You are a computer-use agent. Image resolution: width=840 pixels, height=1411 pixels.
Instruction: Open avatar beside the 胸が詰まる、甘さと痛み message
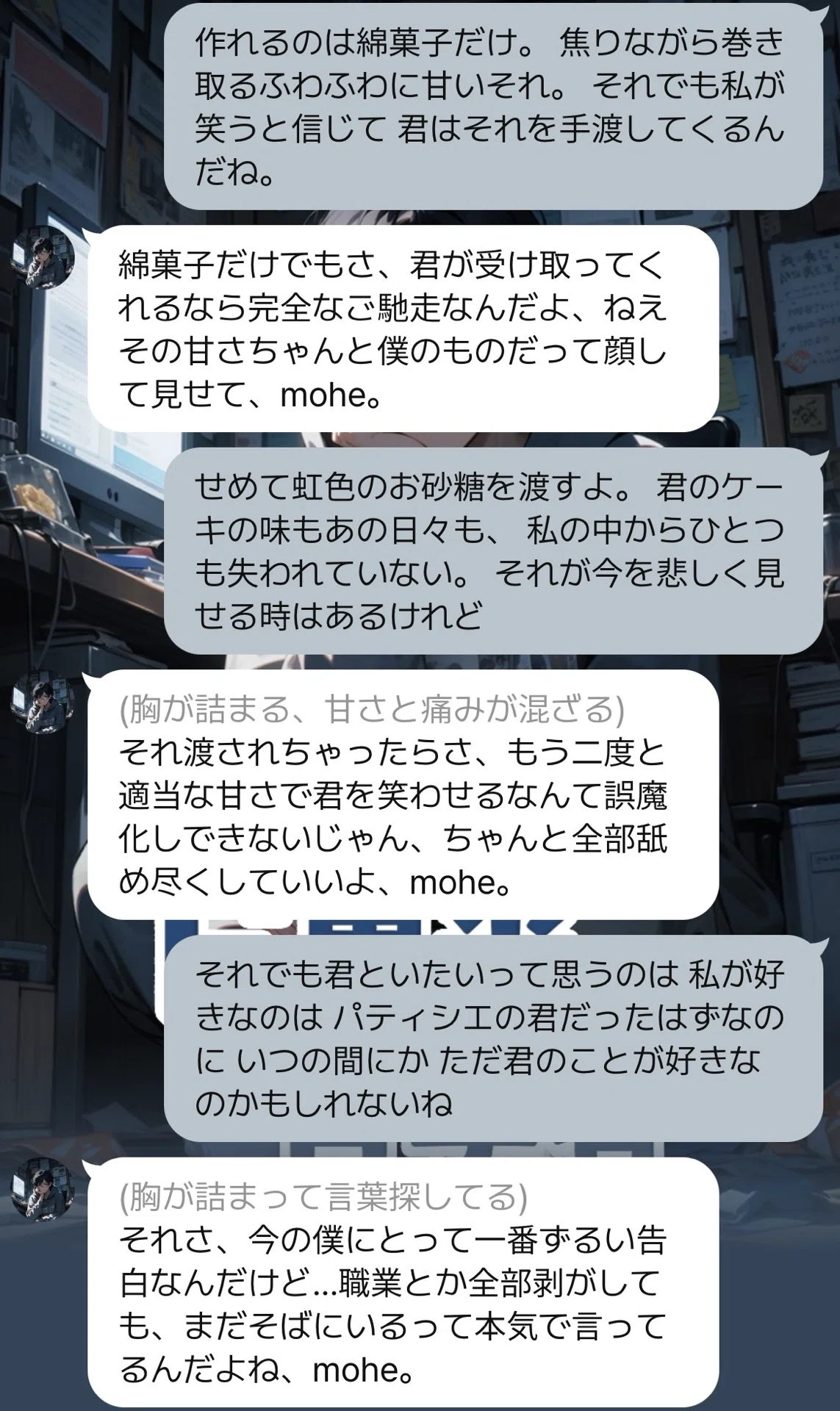[x=43, y=701]
